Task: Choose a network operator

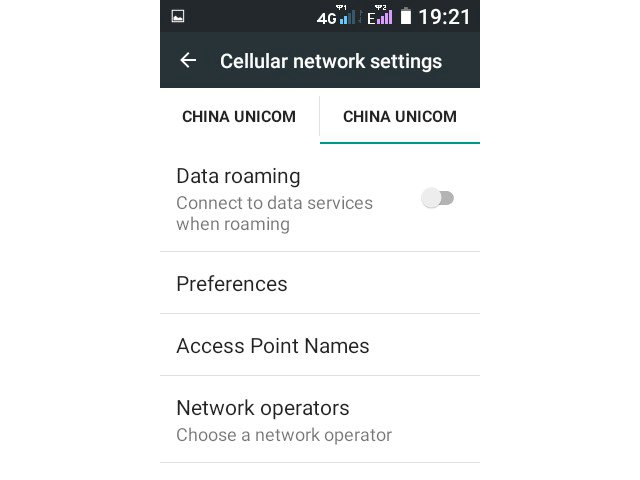Action: (284, 420)
